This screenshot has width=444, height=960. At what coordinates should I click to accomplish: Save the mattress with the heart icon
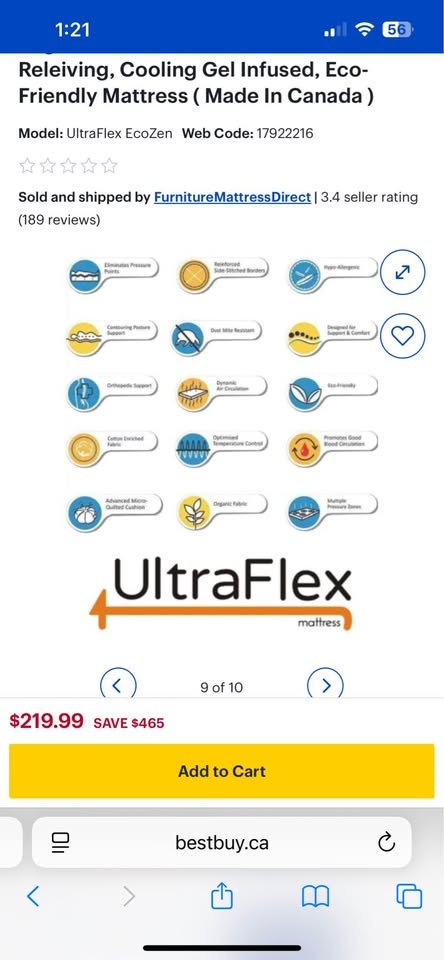402,335
